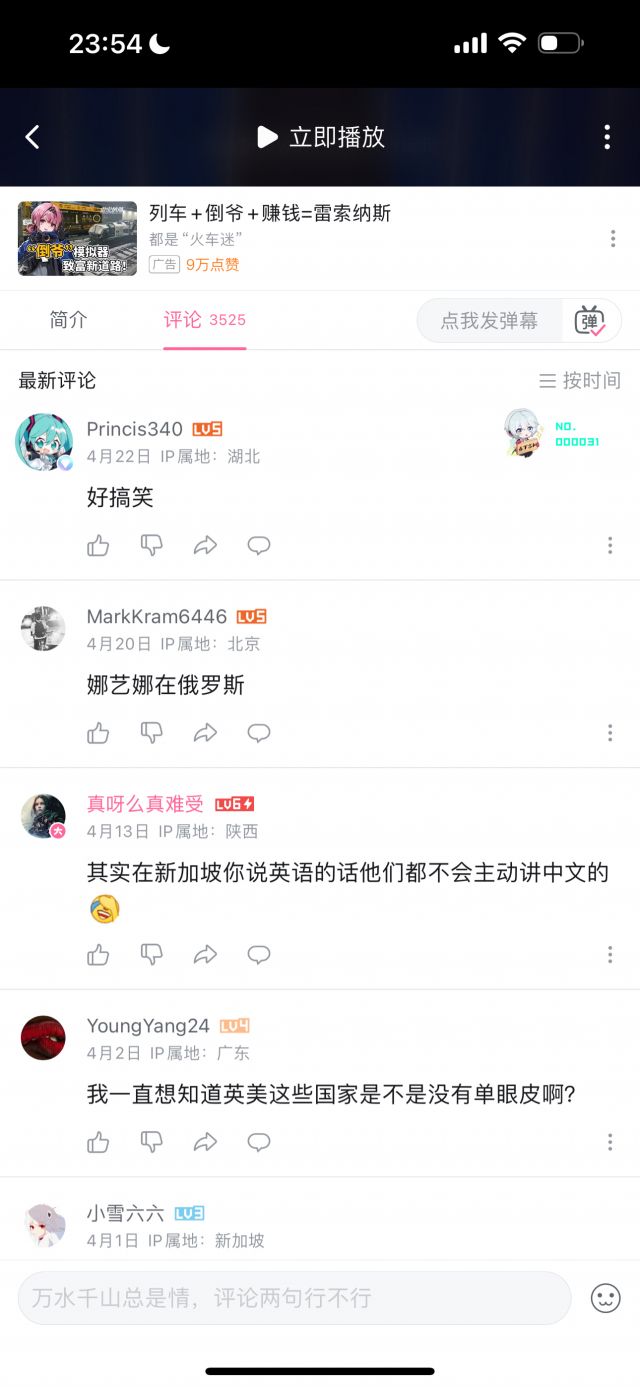Reply to YoungYang24's comment
640x1387 pixels.
click(259, 1142)
